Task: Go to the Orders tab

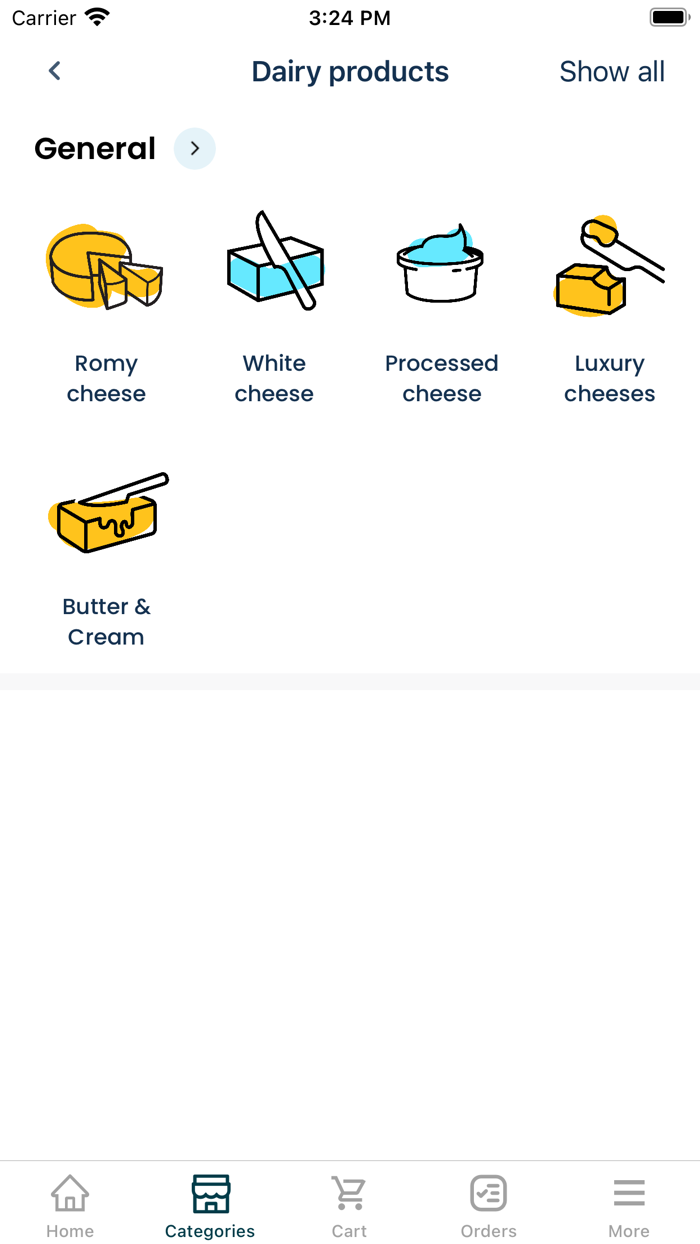Action: click(489, 1205)
